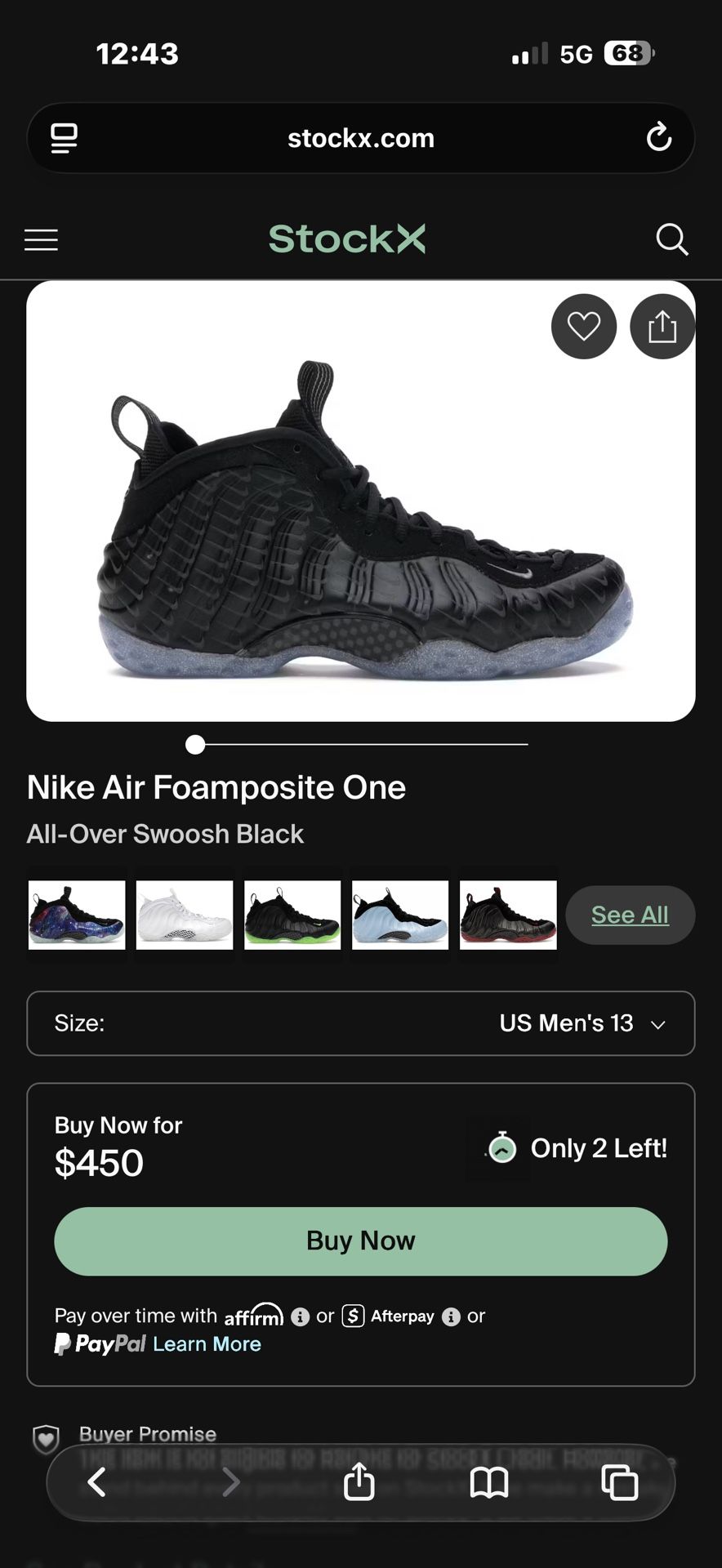Image resolution: width=722 pixels, height=1568 pixels.
Task: Share the Nike Air Foamposite One listing
Action: tap(662, 326)
